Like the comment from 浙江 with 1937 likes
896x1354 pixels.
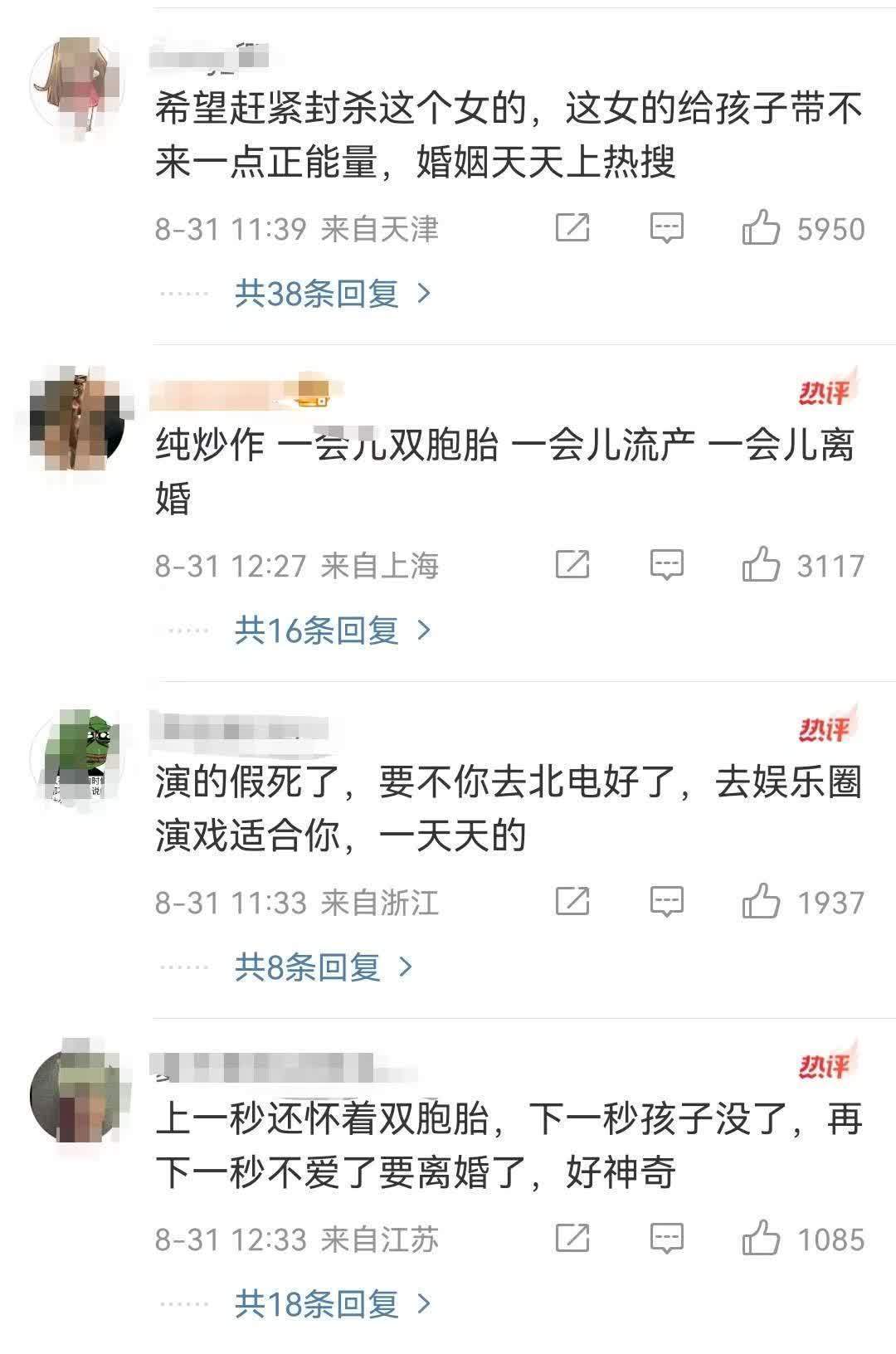[761, 902]
